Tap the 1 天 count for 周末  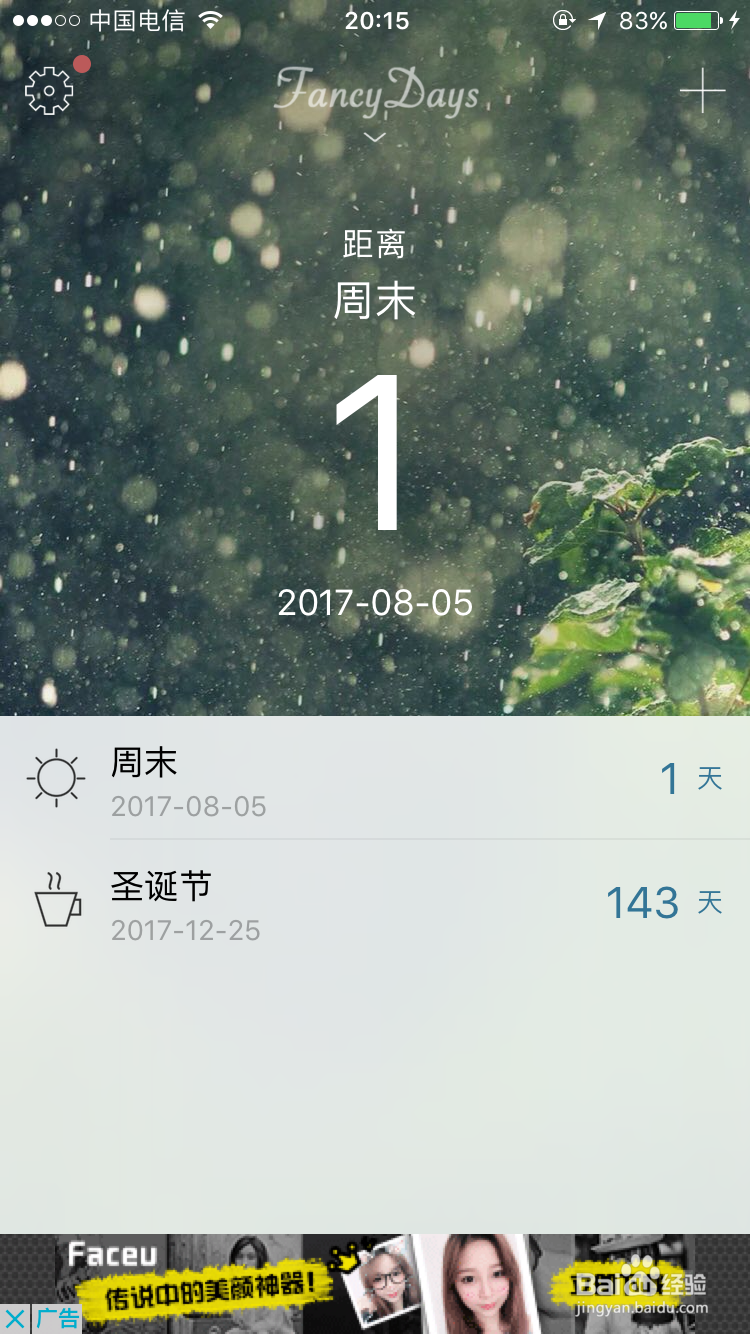pos(688,779)
